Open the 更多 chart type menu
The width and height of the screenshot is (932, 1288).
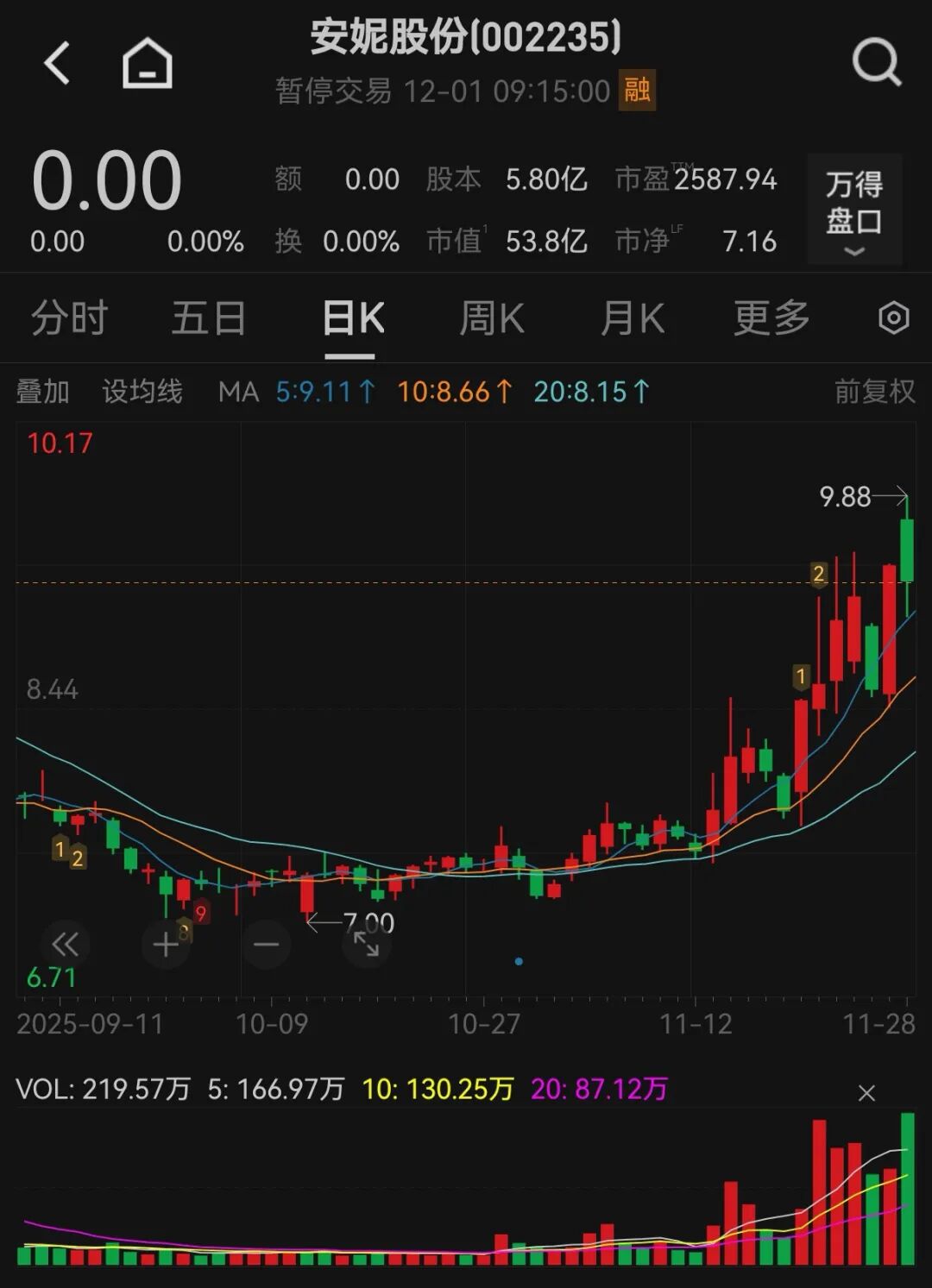click(x=772, y=318)
